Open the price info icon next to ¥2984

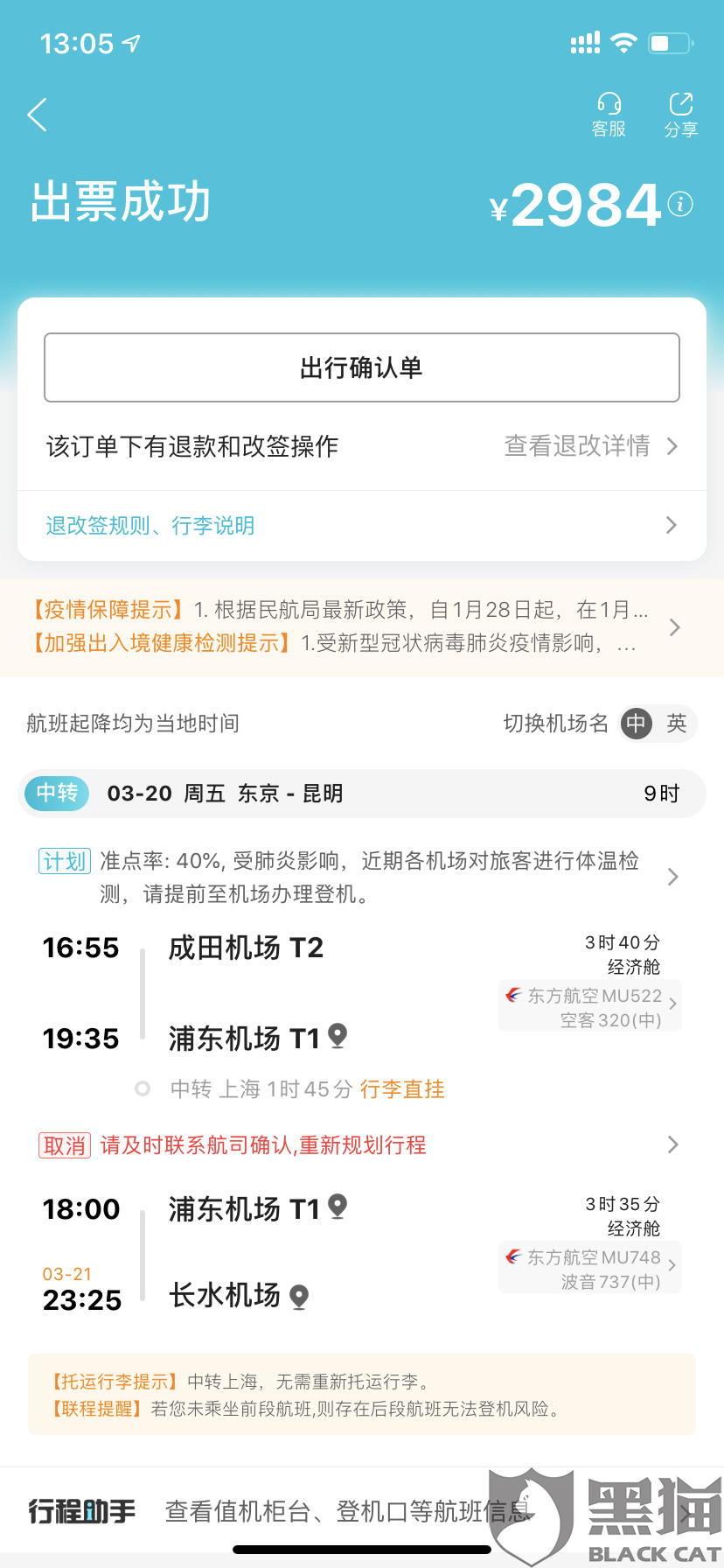[680, 204]
